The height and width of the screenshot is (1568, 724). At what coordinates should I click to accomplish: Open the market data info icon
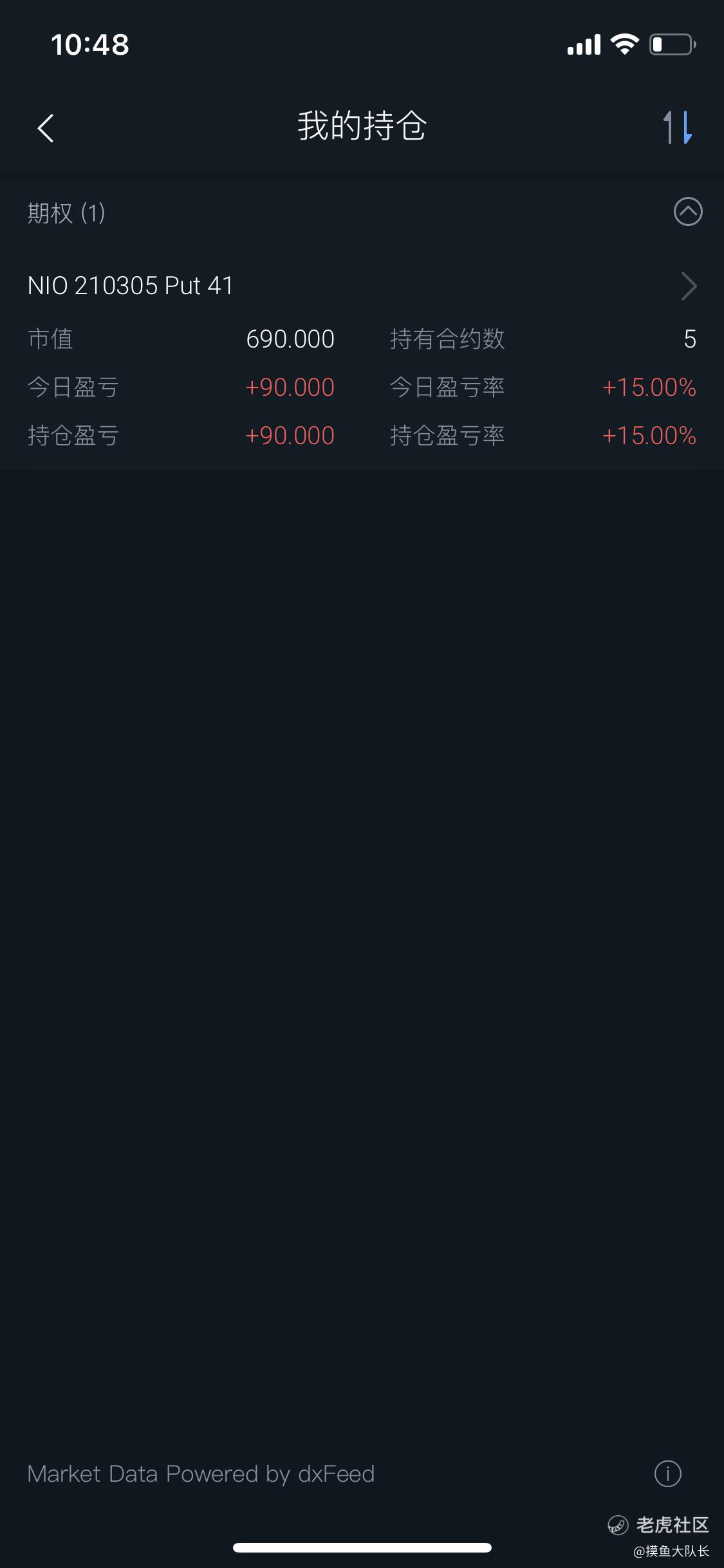coord(667,1473)
